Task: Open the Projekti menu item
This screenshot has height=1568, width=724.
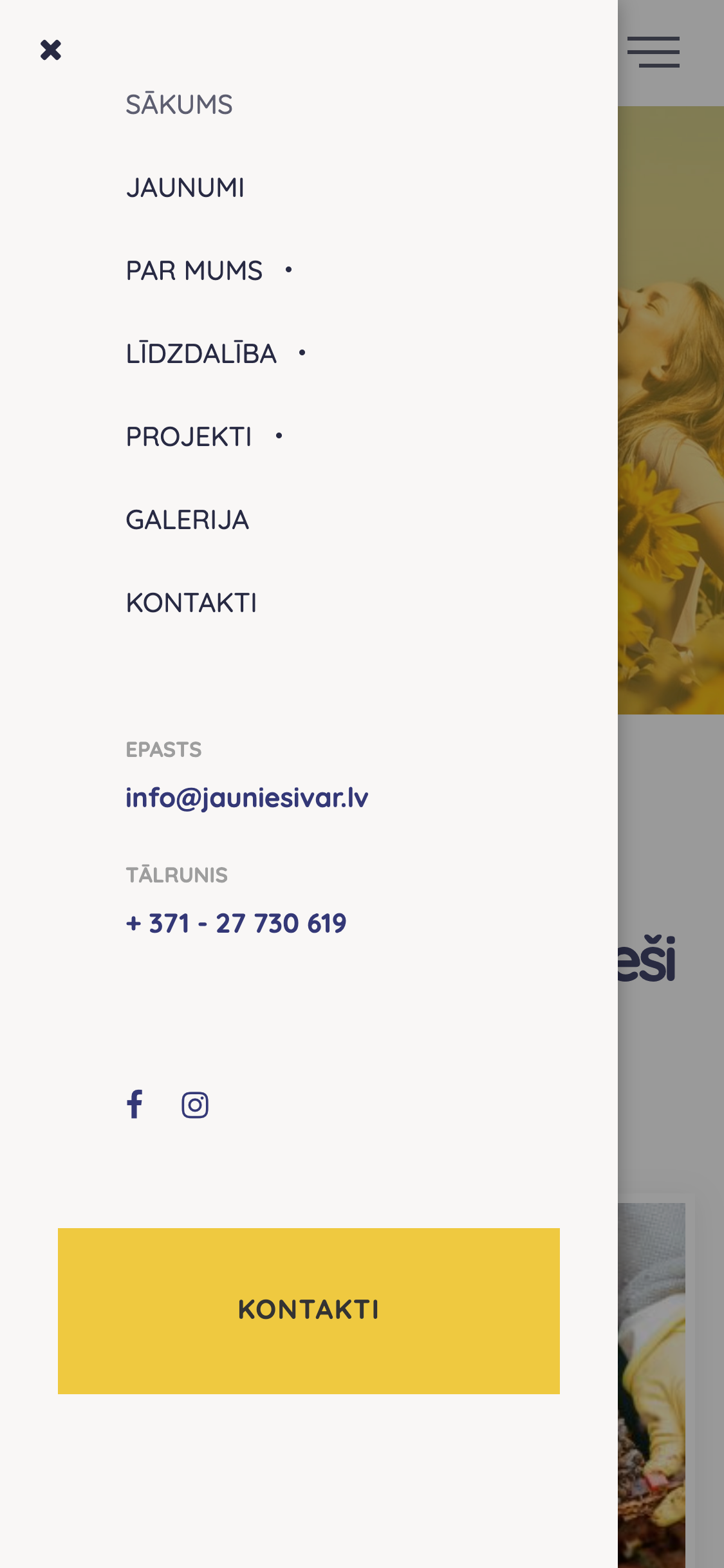Action: click(x=189, y=437)
